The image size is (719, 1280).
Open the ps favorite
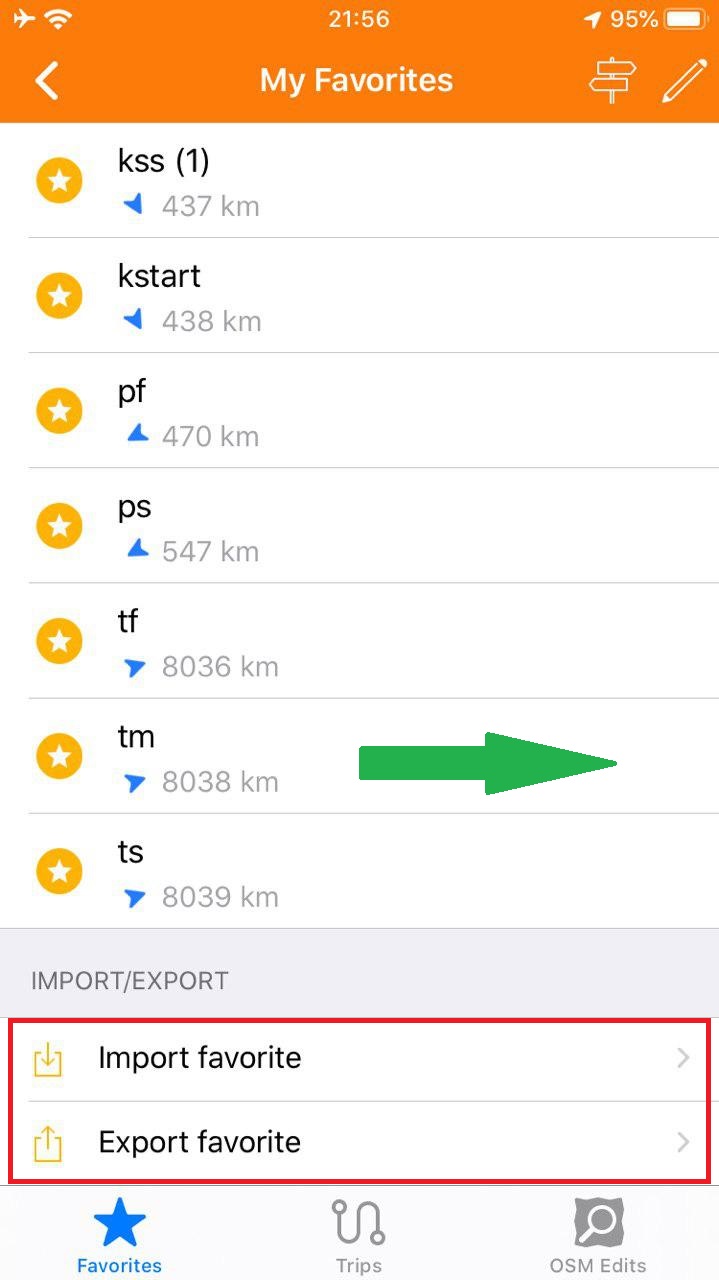tap(360, 526)
